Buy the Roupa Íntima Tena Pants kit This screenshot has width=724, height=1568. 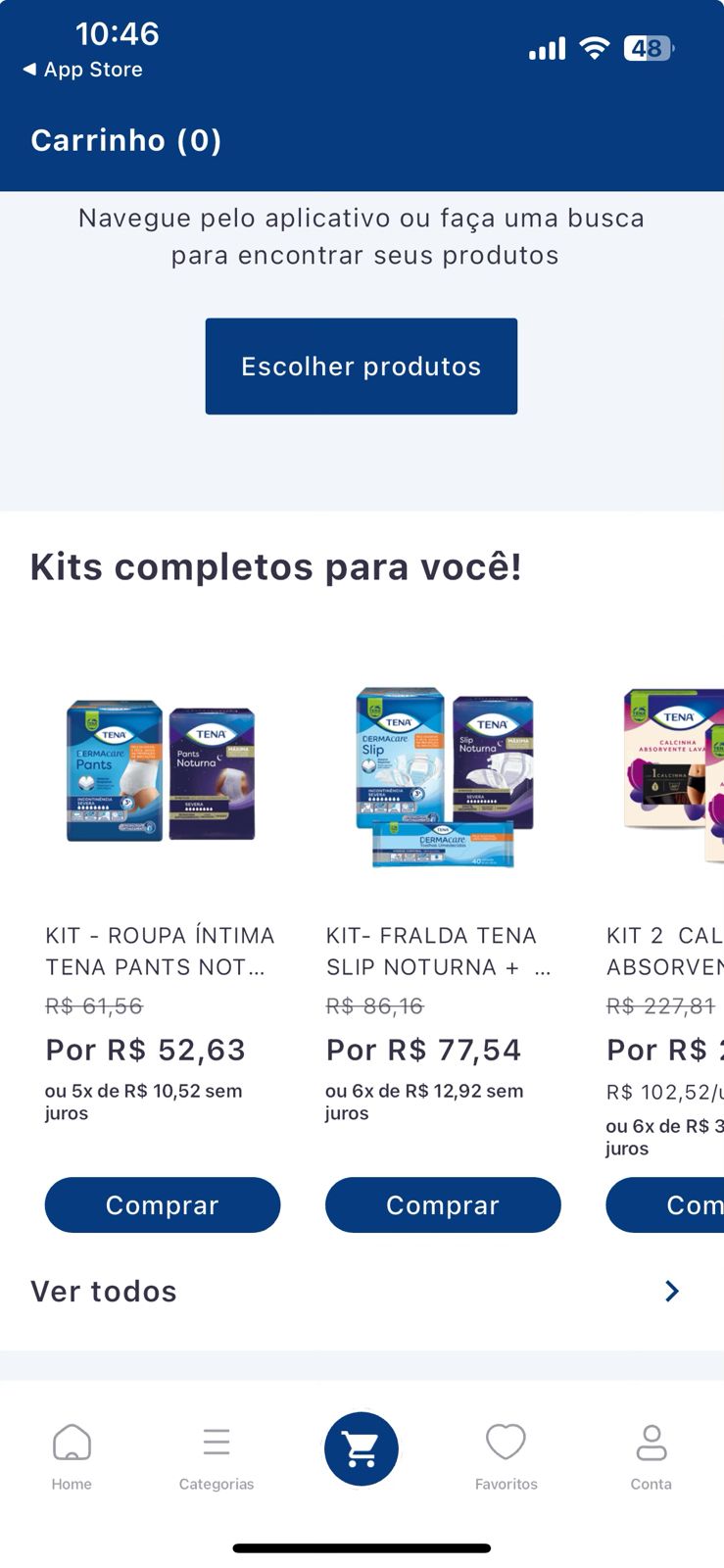click(163, 1204)
